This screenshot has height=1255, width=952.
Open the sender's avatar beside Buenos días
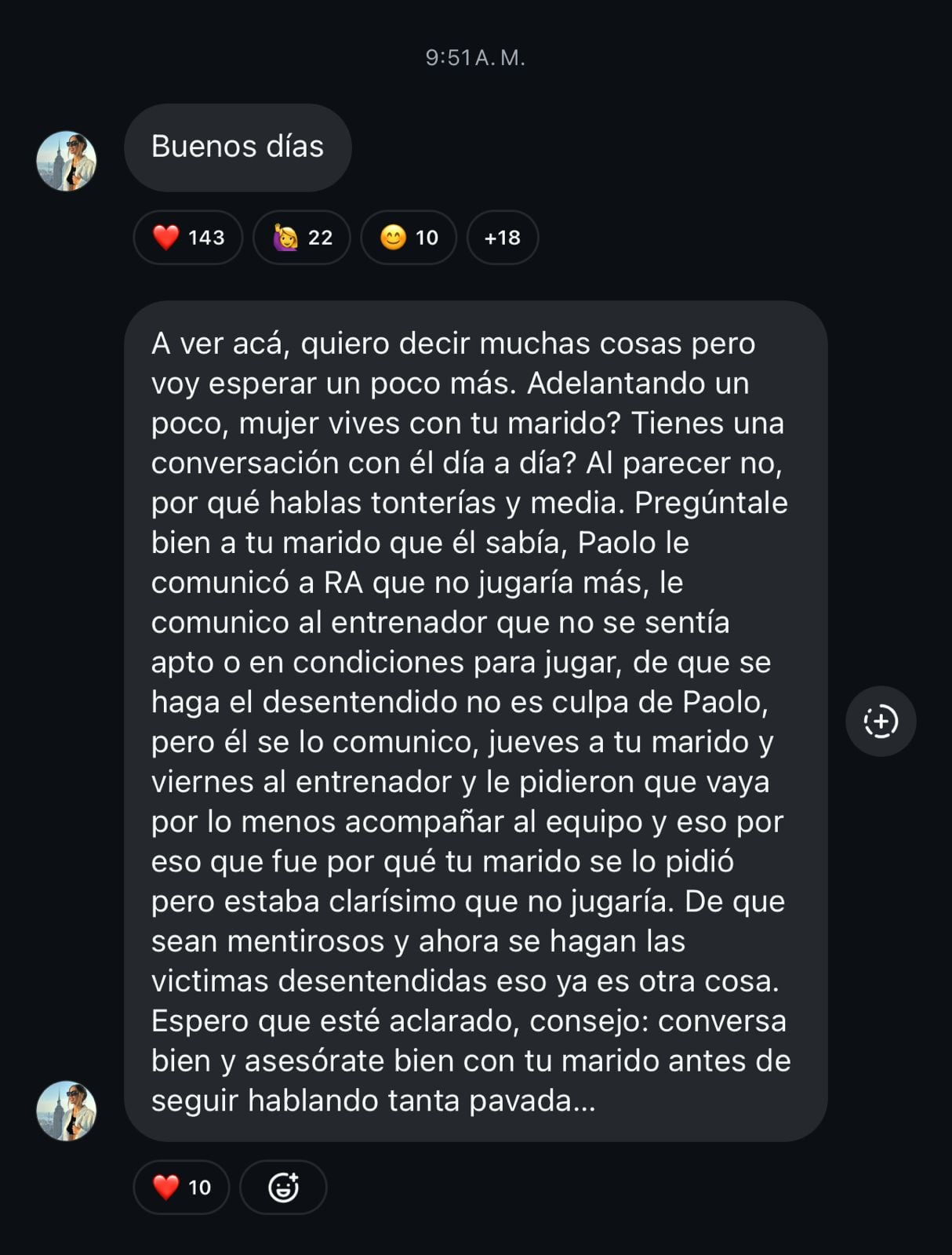(x=67, y=161)
